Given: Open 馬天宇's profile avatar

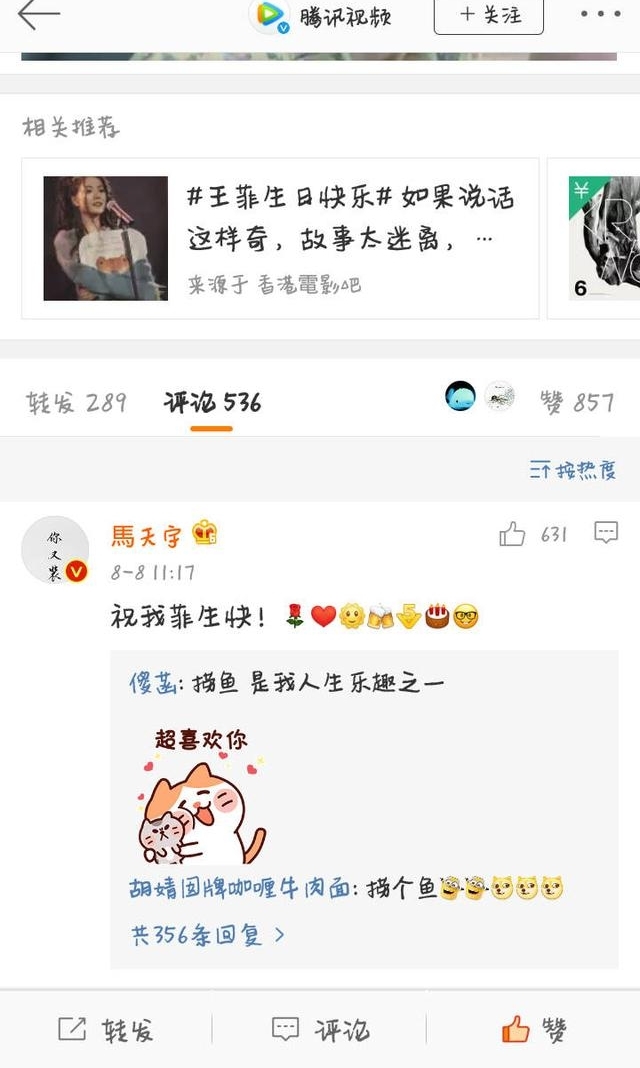Looking at the screenshot, I should tap(55, 550).
